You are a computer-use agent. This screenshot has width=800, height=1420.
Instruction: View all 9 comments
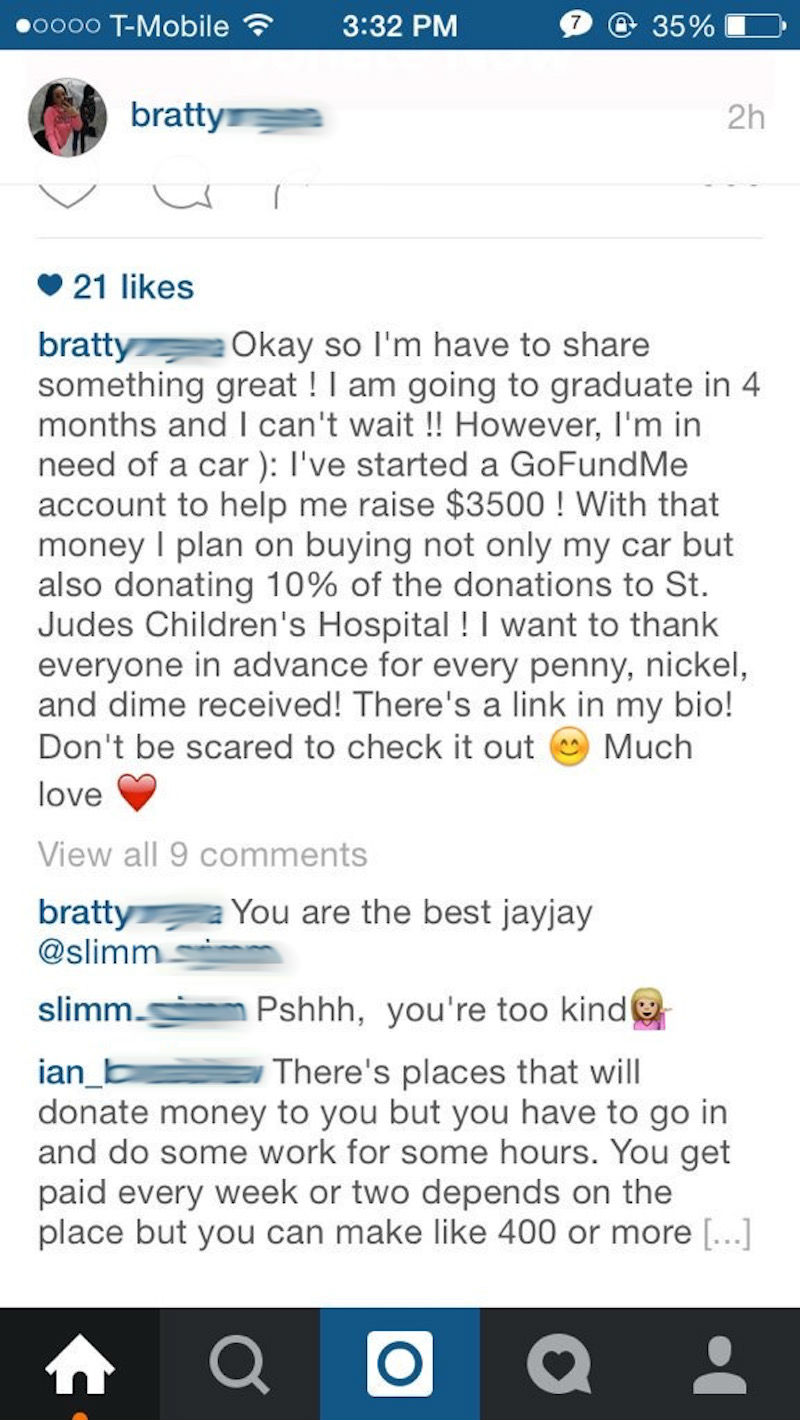click(x=203, y=855)
